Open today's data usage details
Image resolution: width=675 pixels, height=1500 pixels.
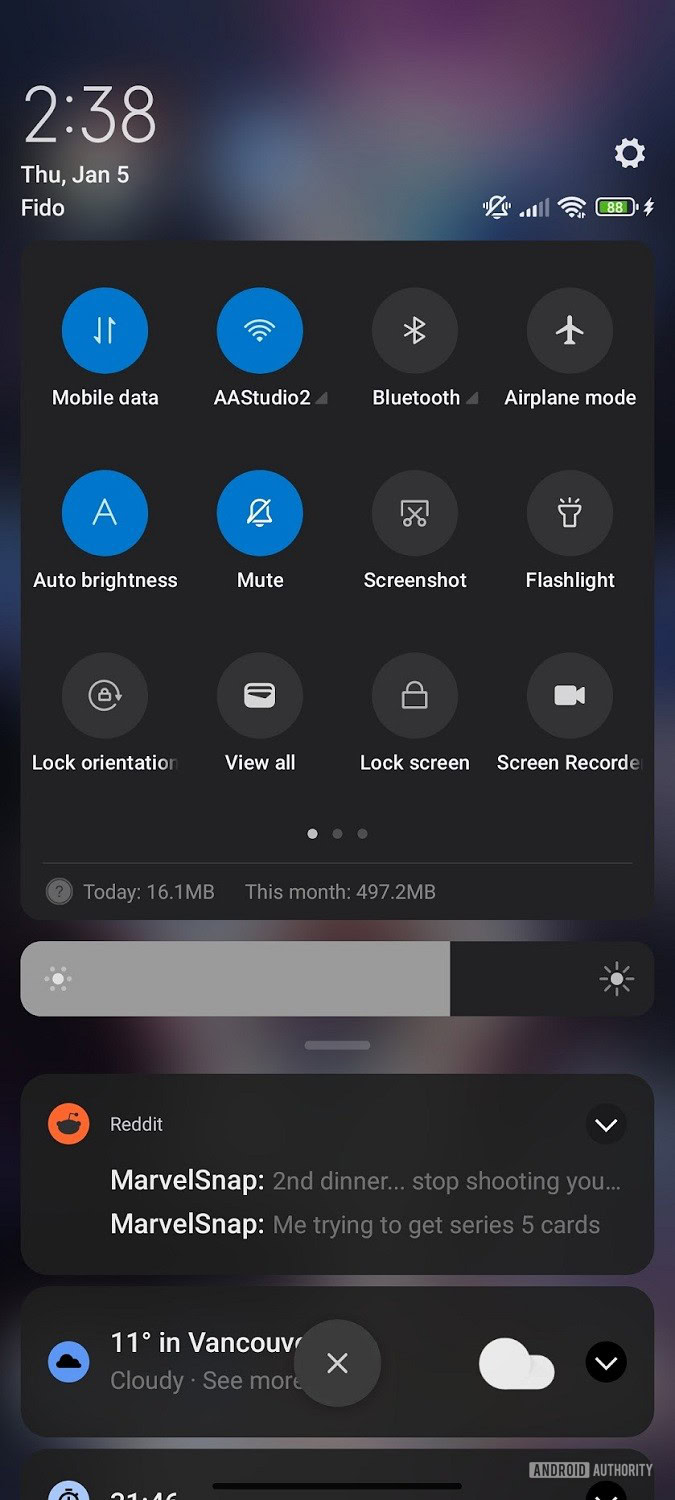[148, 892]
